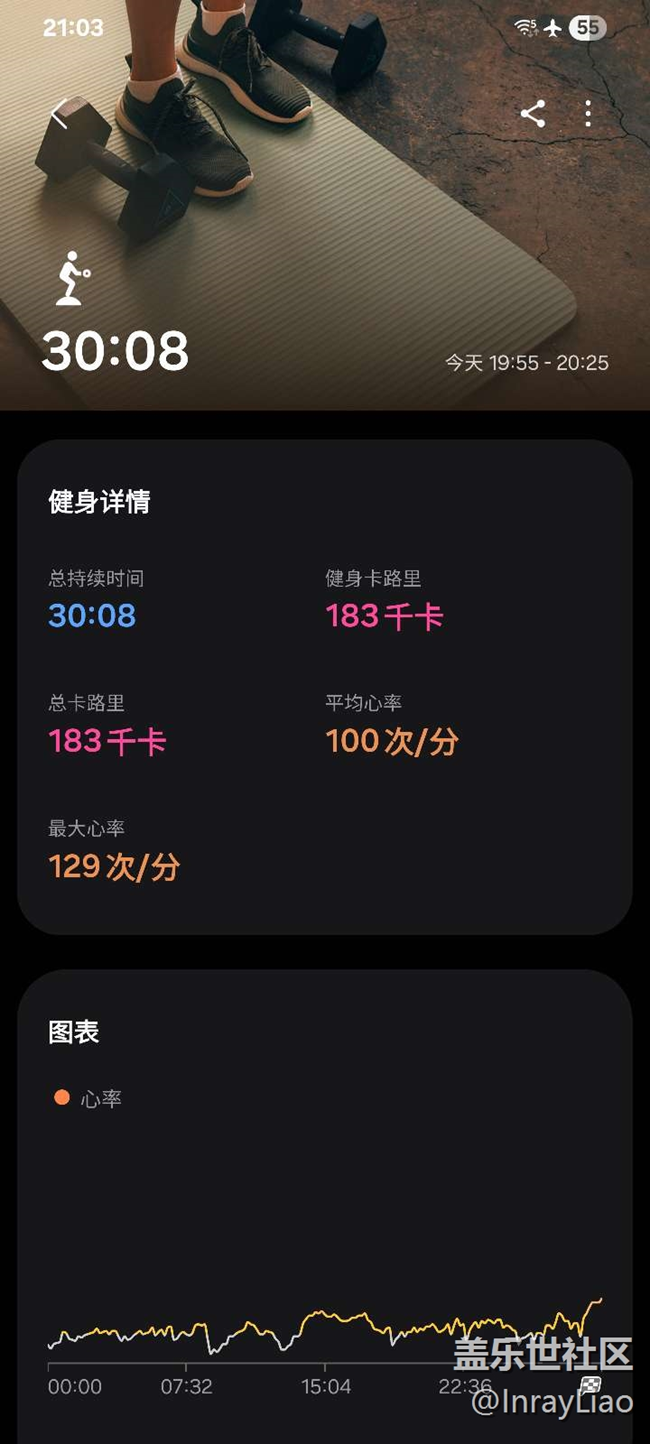This screenshot has width=650, height=1444.
Task: Open the three-dot overflow menu
Action: coord(588,114)
